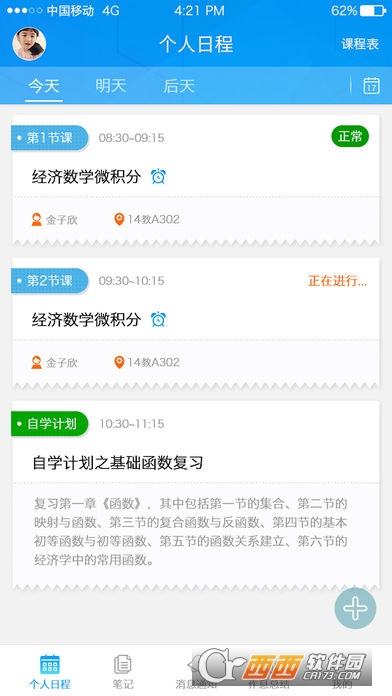392x696 pixels.
Task: Open the 自学计划之基础函数复习 card
Action: pos(196,495)
